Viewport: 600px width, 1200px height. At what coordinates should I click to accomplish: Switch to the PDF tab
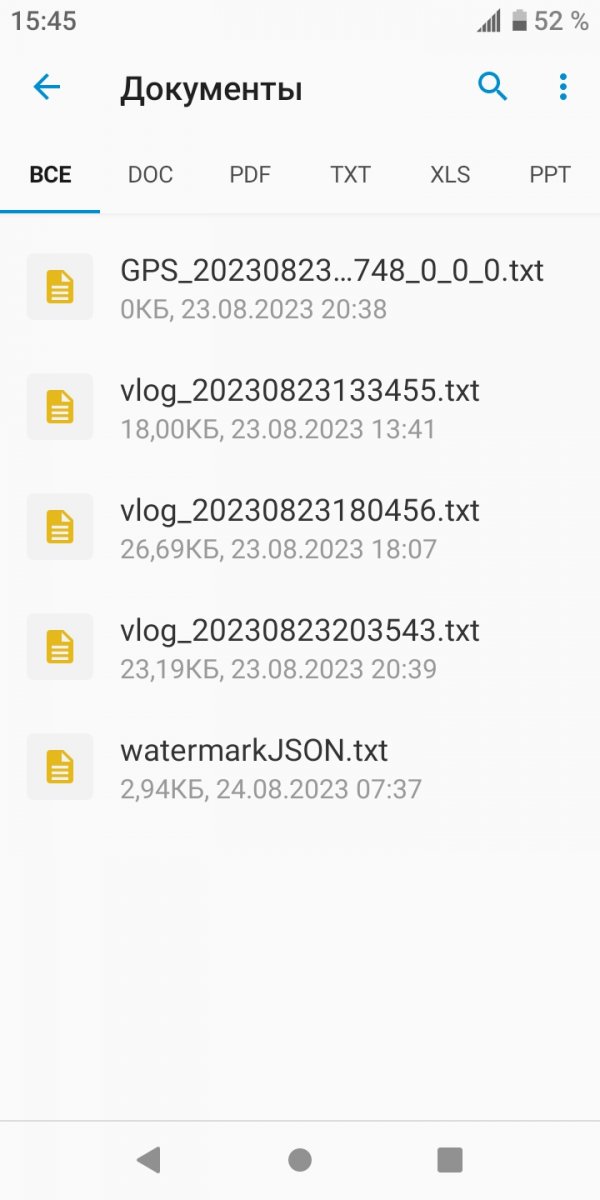250,174
